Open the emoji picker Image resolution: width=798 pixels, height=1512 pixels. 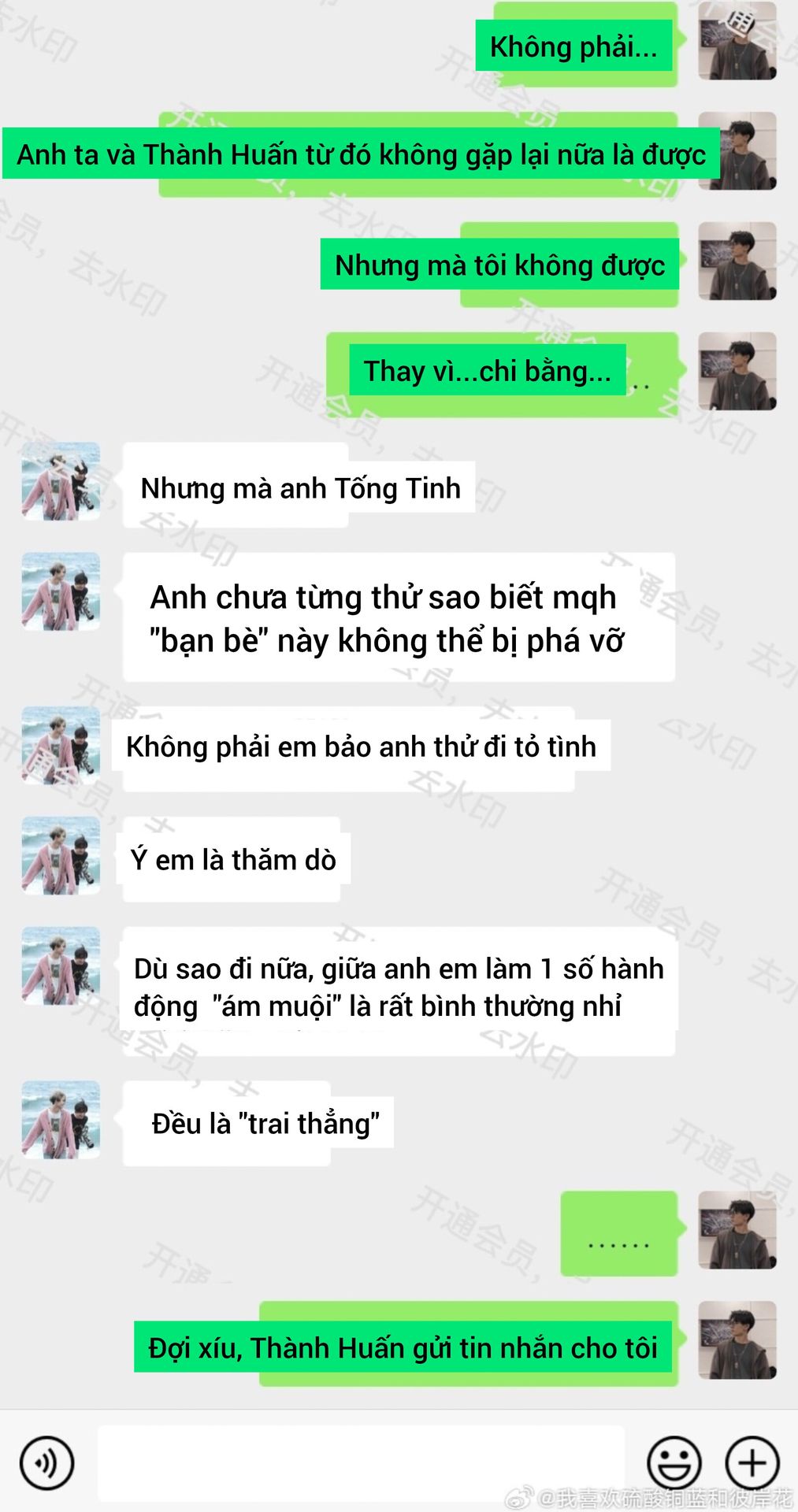(674, 1463)
